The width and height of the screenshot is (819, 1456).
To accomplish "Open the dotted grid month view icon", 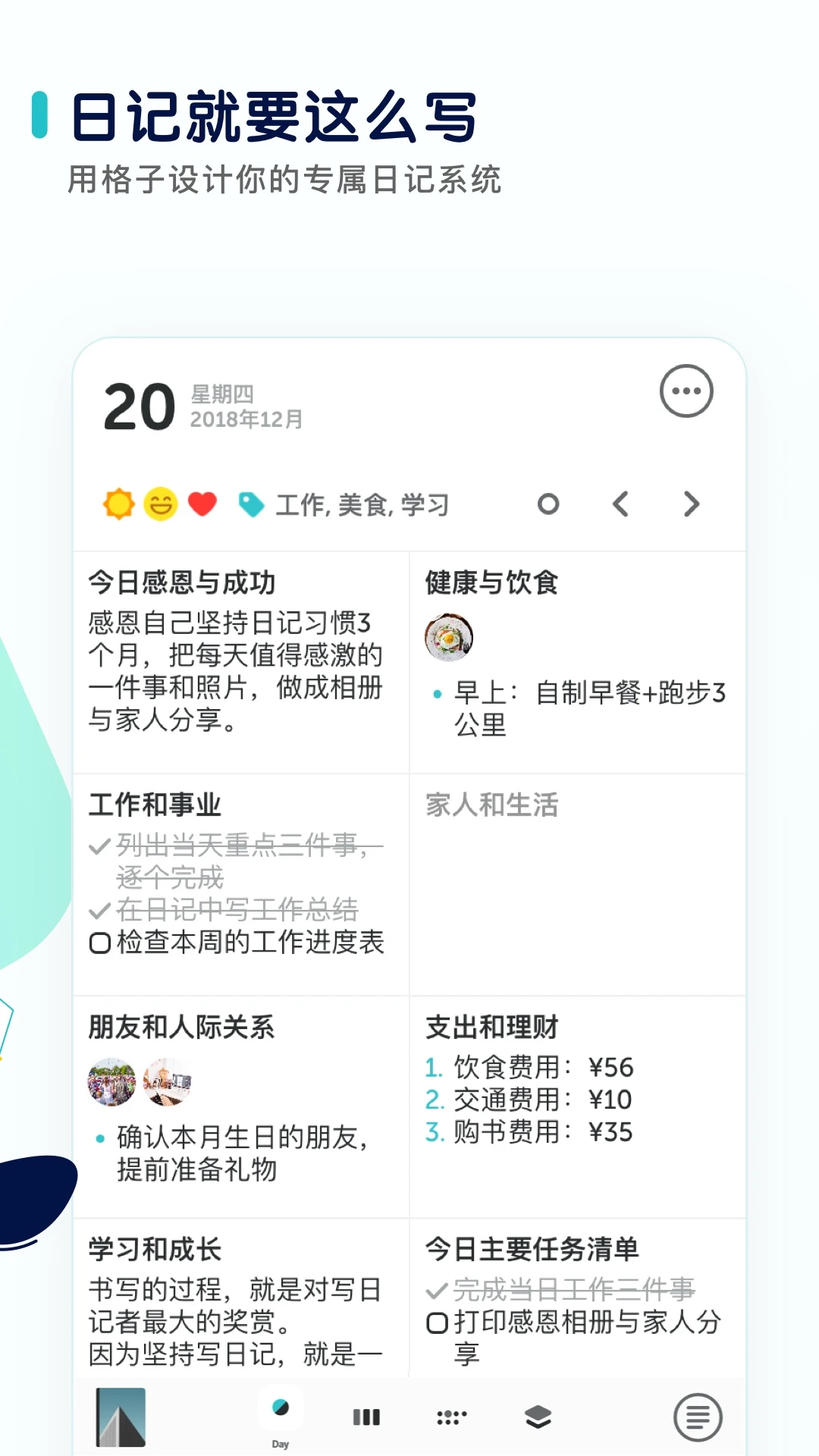I will point(450,1415).
